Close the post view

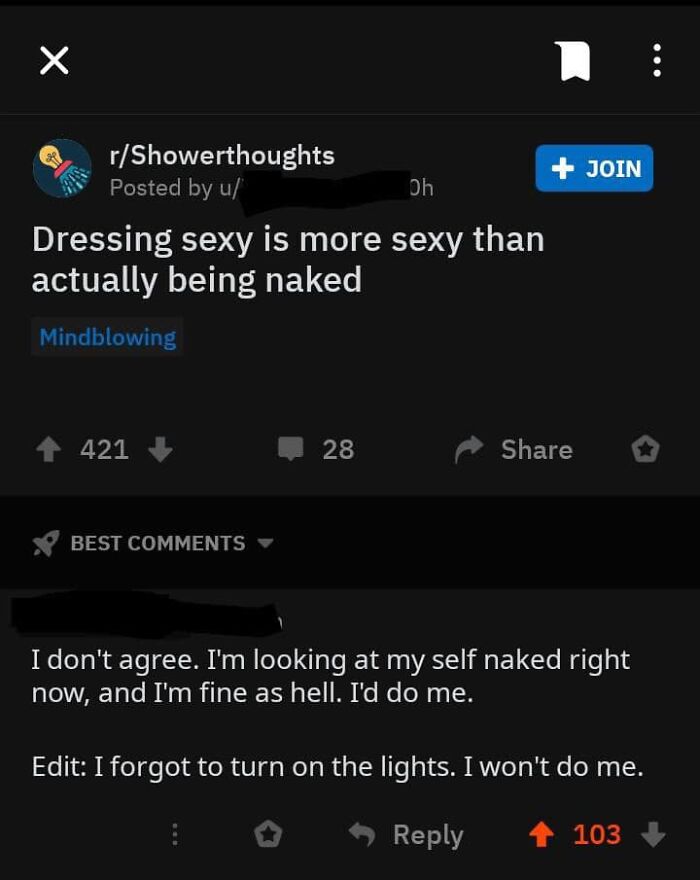tap(54, 62)
